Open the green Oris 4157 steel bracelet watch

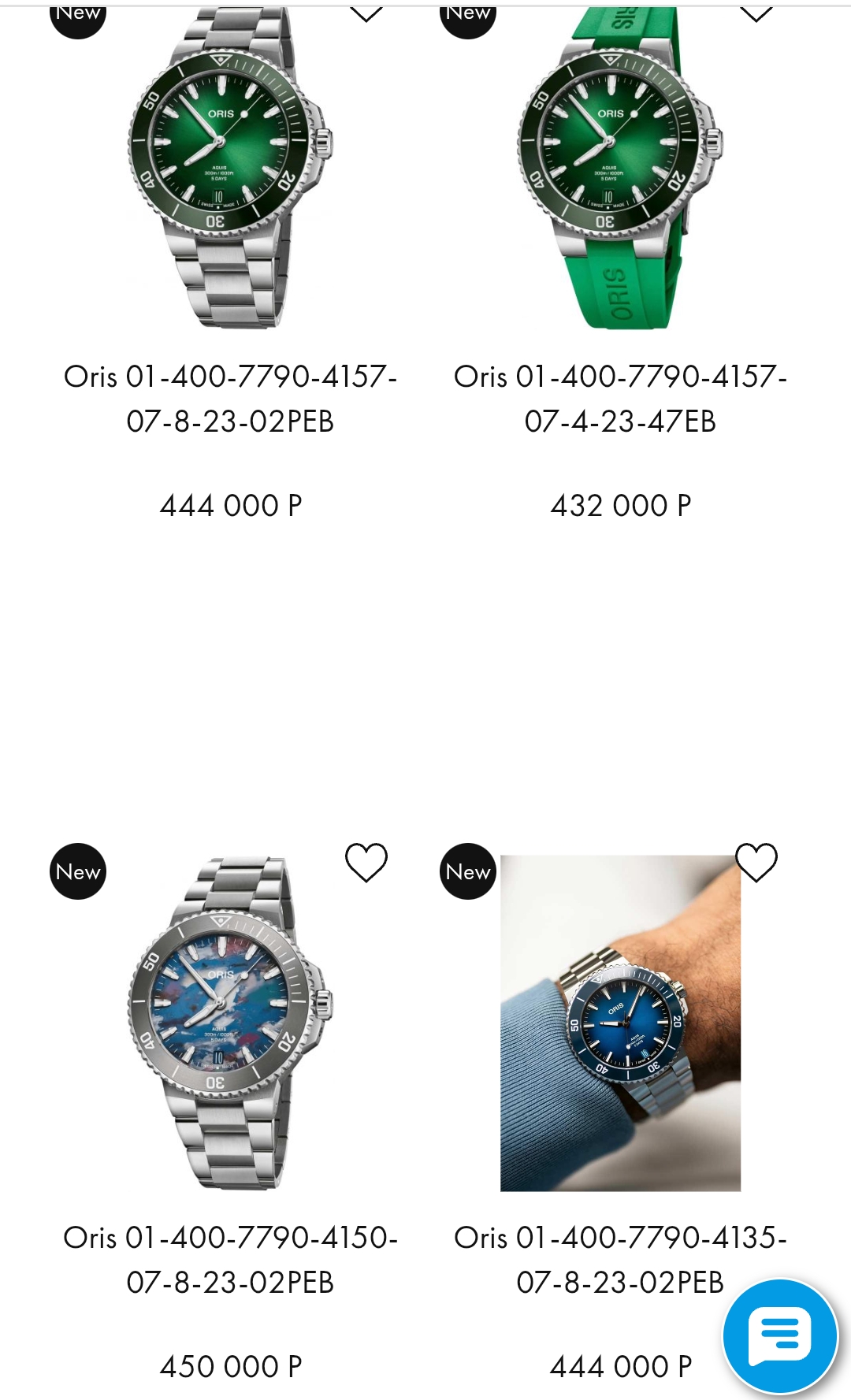pos(229,165)
